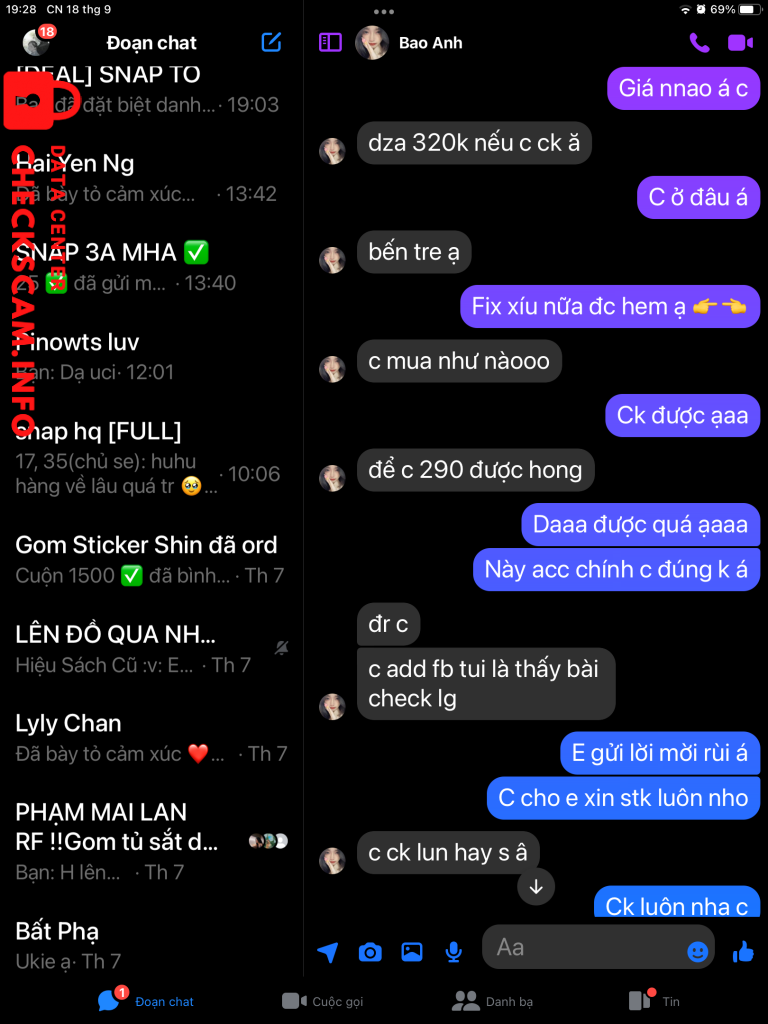Switch to the Danh bạ tab
The height and width of the screenshot is (1024, 768).
[x=493, y=1001]
